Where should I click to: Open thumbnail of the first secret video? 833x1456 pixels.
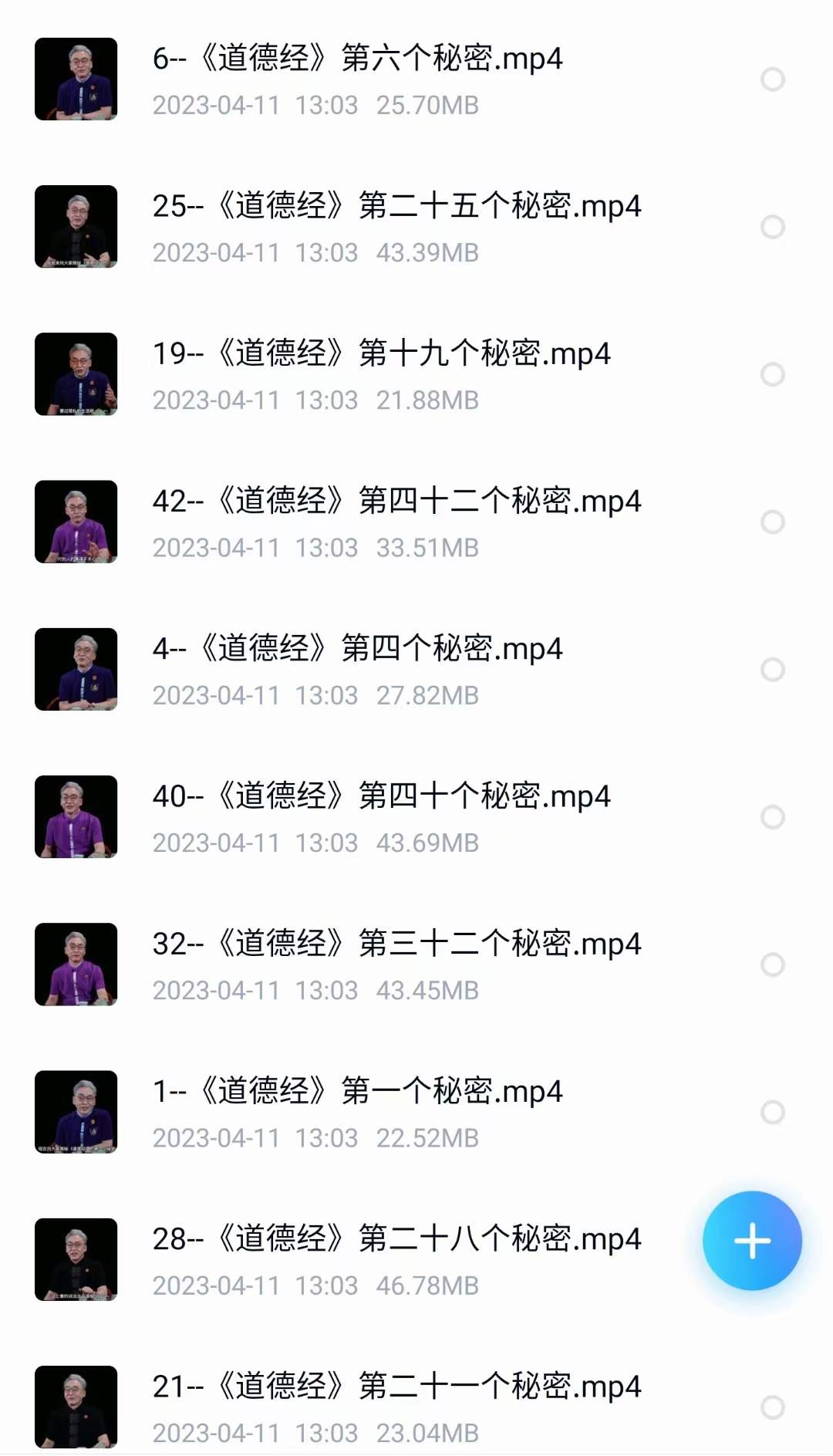[76, 1112]
